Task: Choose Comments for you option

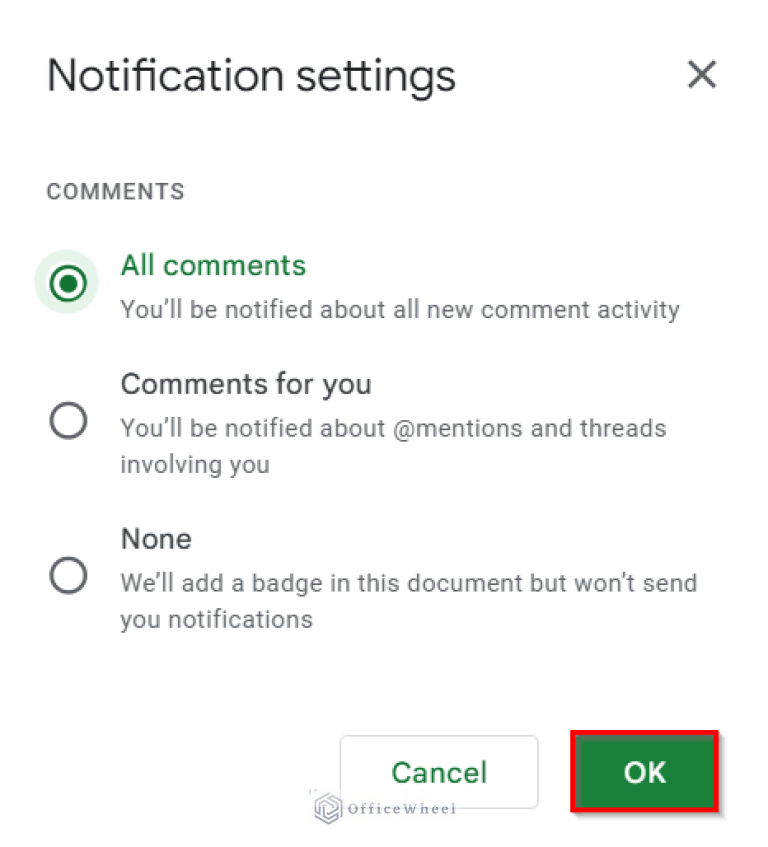Action: [x=68, y=422]
